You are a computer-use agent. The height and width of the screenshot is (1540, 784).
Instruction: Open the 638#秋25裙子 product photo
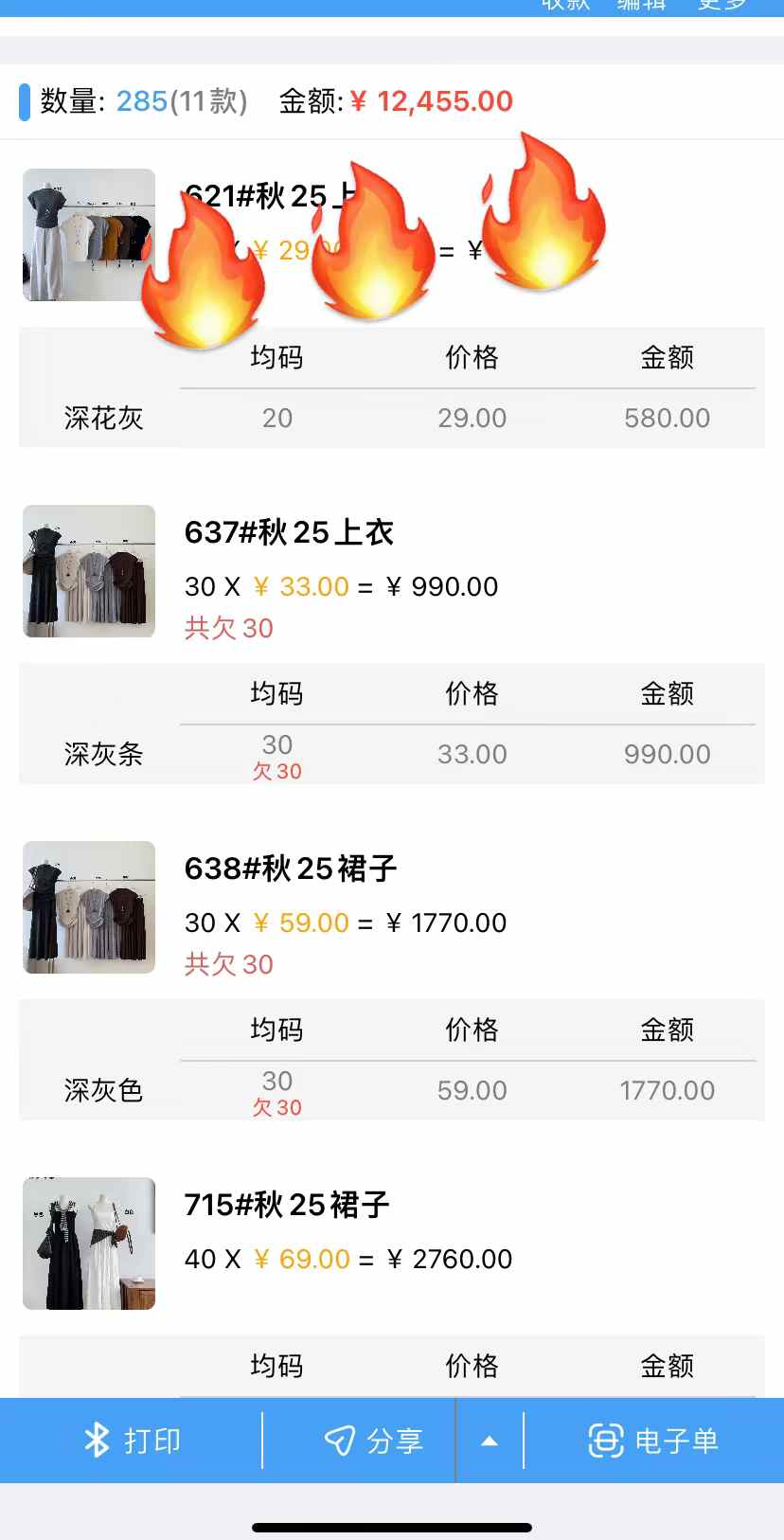[88, 907]
